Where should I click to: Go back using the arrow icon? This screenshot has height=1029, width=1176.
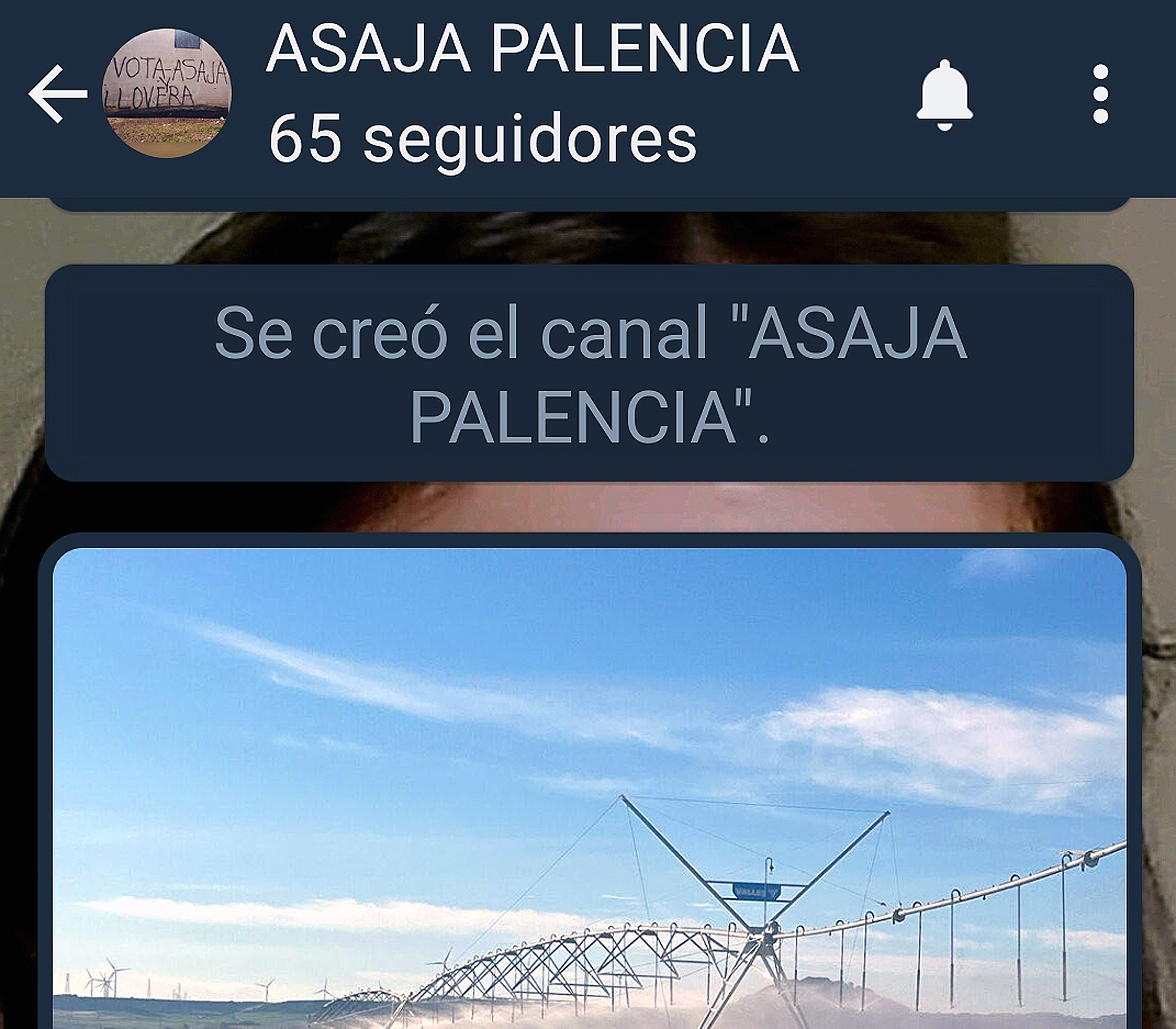(x=58, y=94)
